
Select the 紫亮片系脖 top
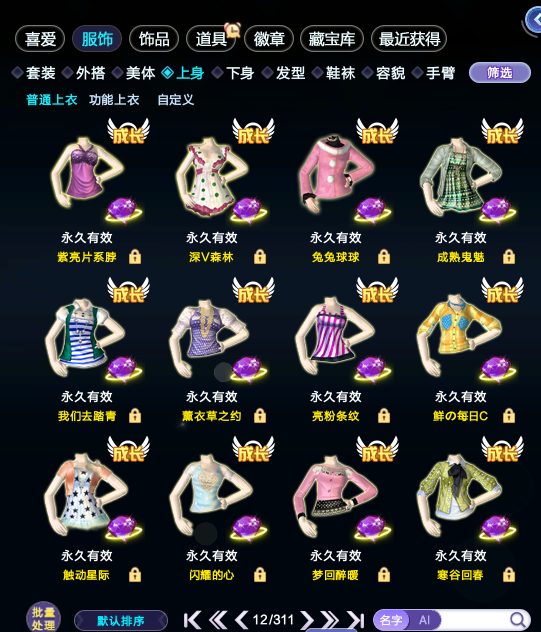(x=87, y=175)
